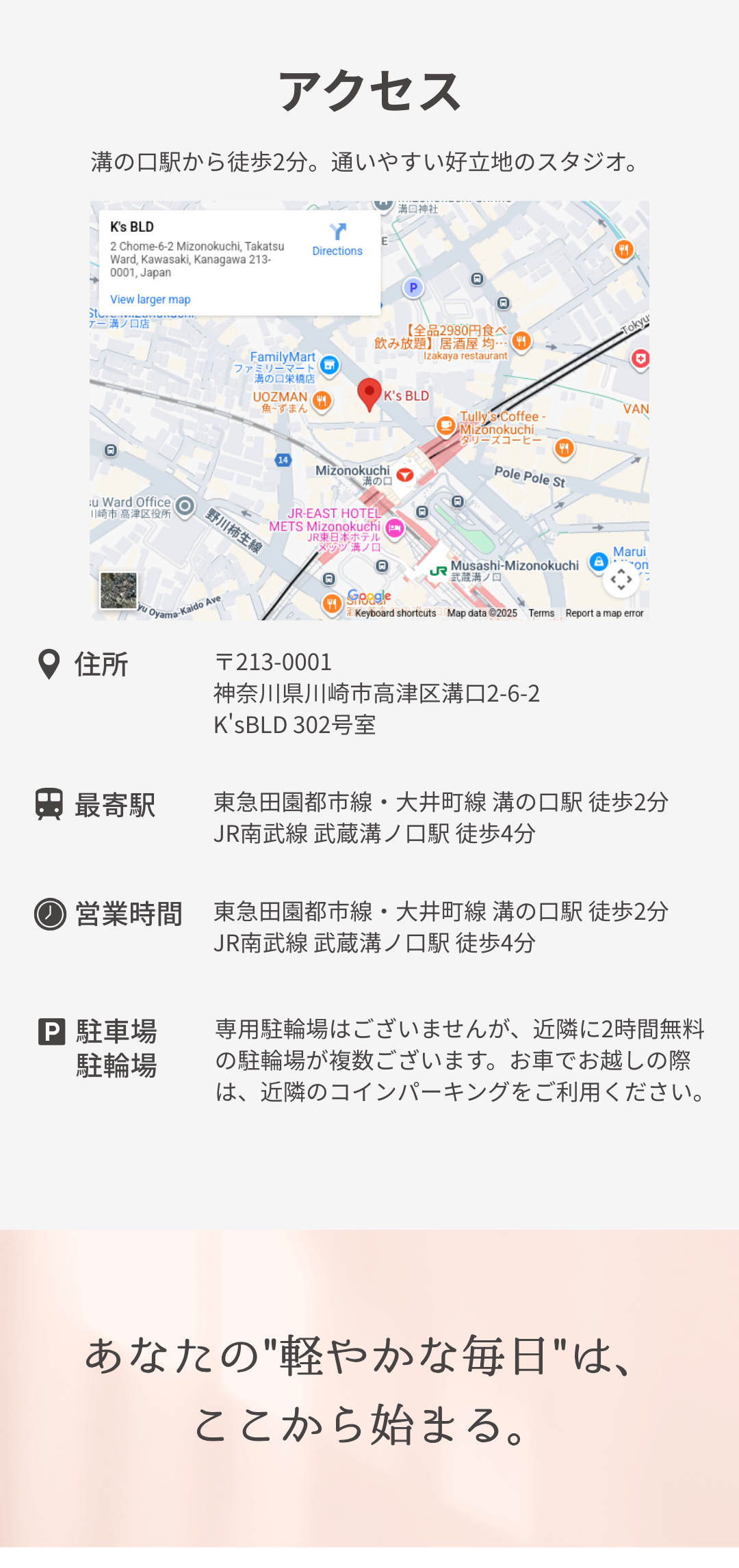Open the map Terms link
The image size is (739, 1568).
coord(541,613)
